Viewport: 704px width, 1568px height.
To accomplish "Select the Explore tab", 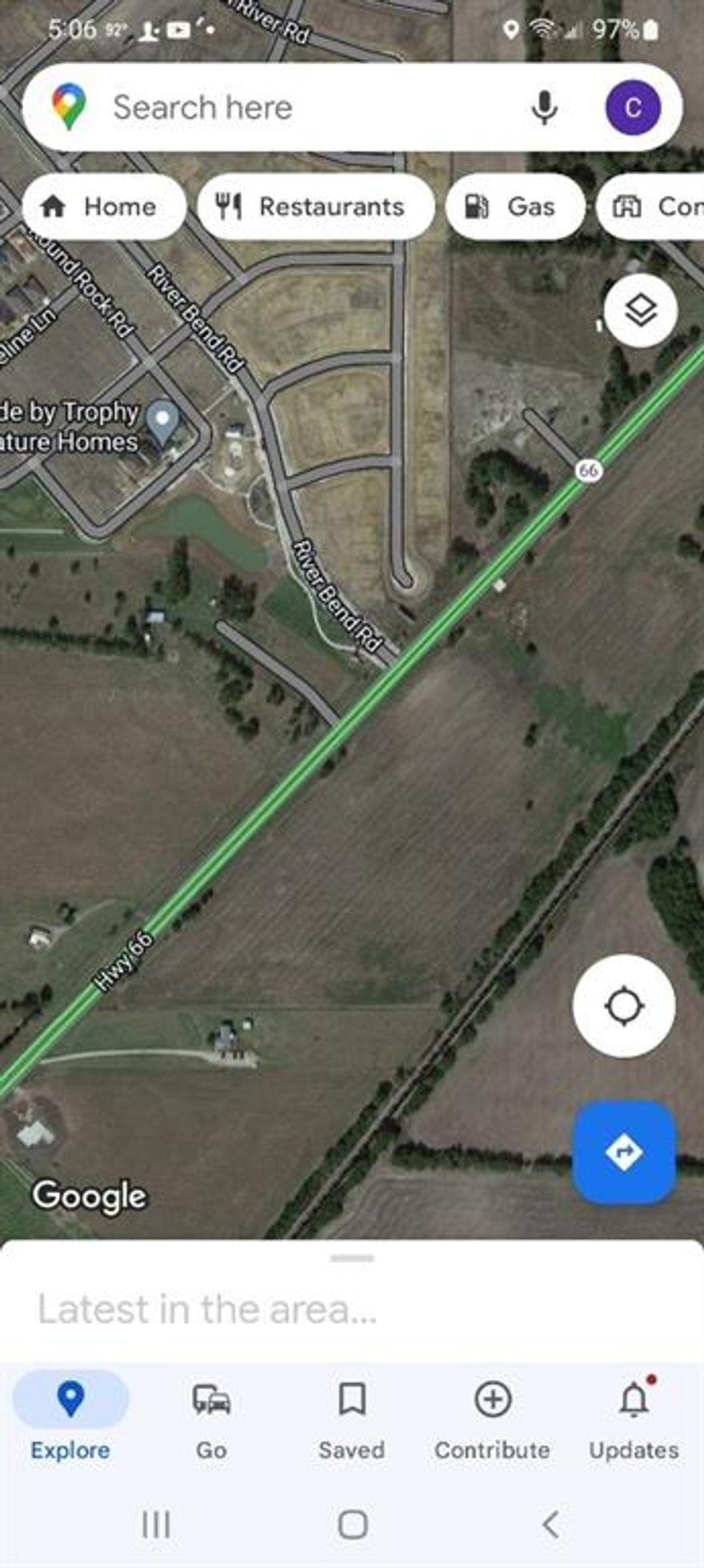I will [x=70, y=1418].
